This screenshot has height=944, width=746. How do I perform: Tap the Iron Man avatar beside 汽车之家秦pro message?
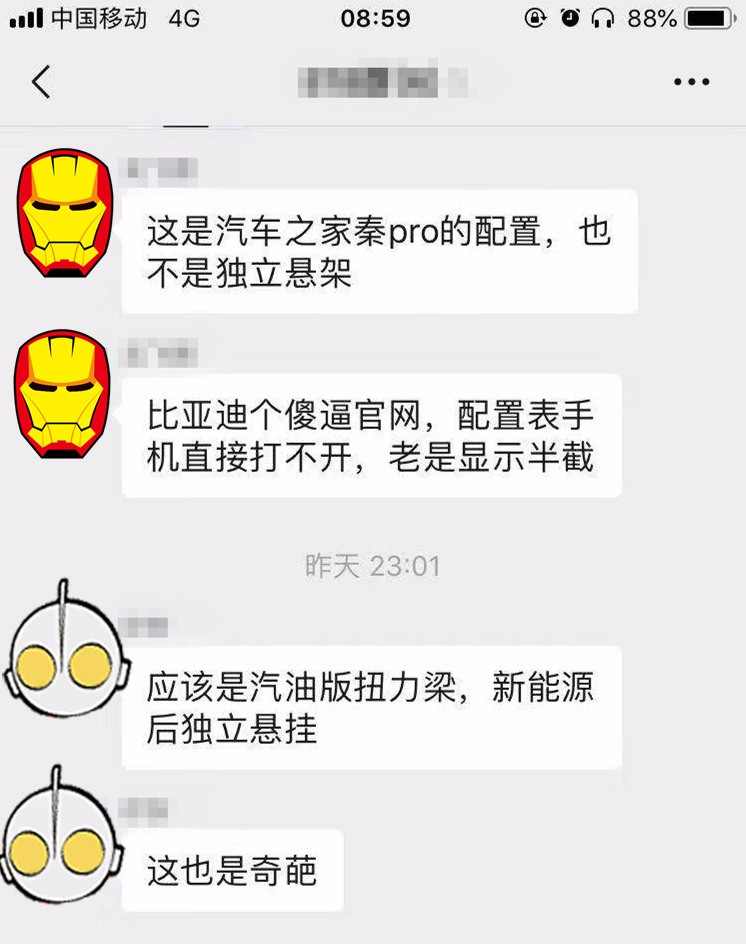[x=64, y=213]
